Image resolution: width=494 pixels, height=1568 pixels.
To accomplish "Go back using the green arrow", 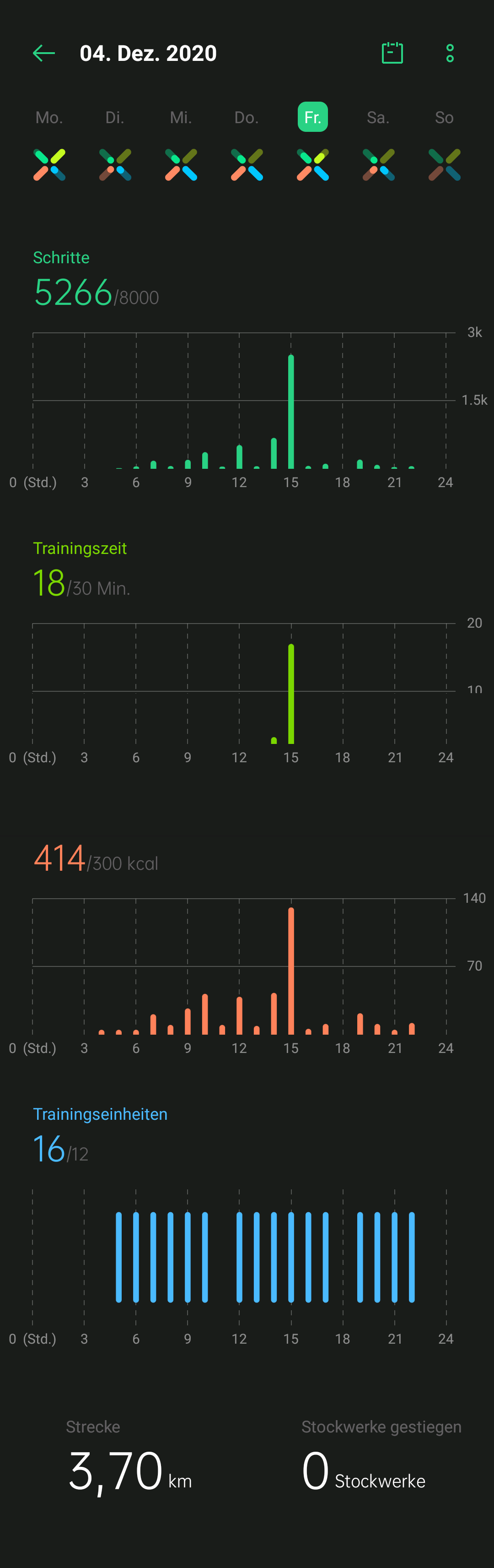I will [44, 54].
